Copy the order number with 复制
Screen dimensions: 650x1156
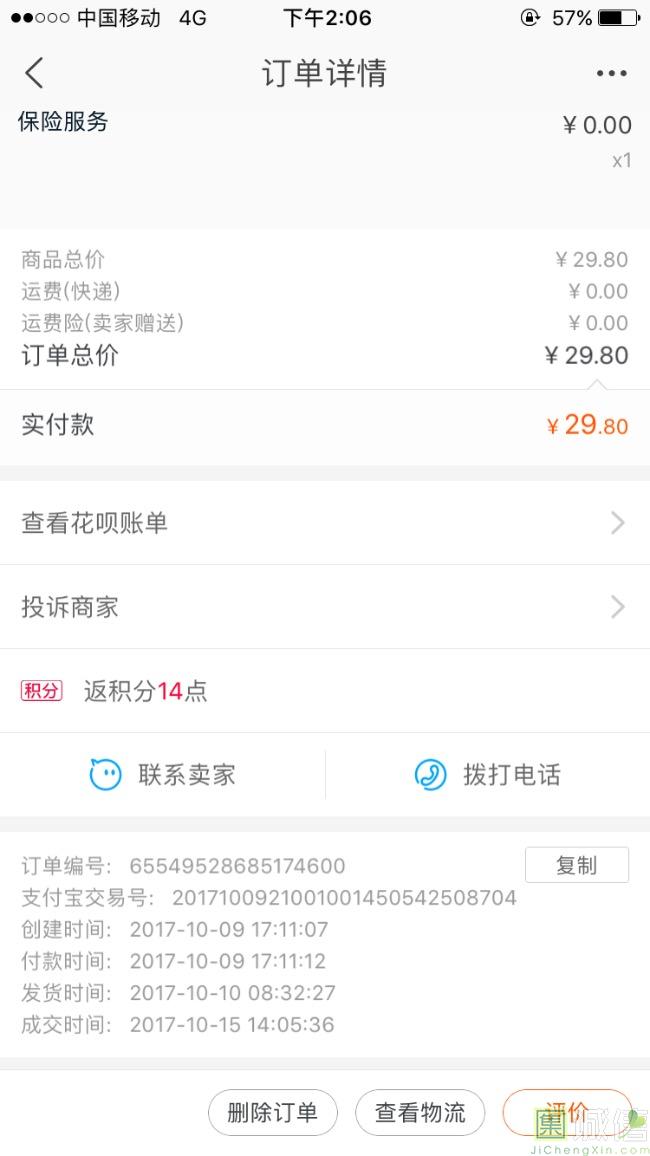pos(576,865)
